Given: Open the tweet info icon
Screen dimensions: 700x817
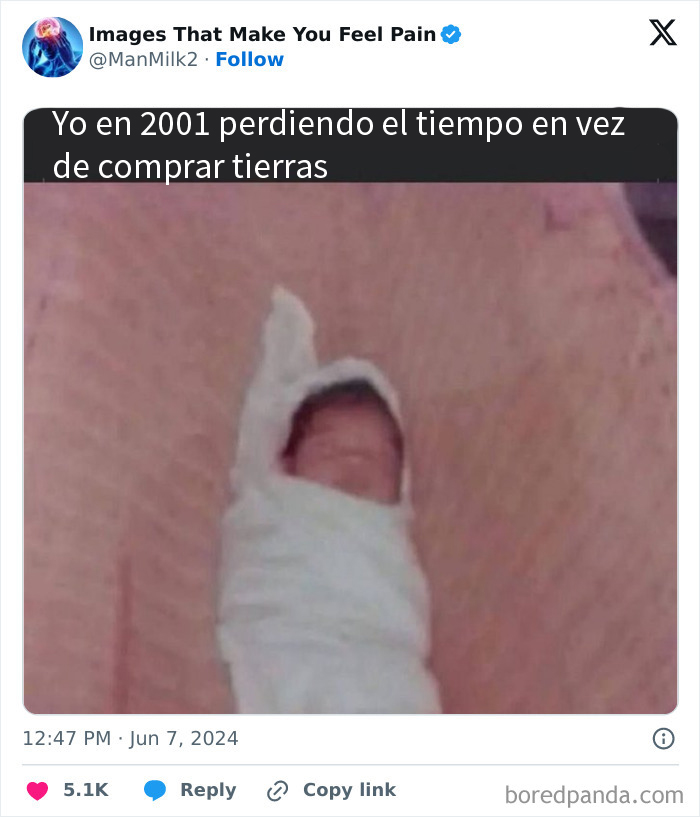Looking at the screenshot, I should [x=663, y=739].
